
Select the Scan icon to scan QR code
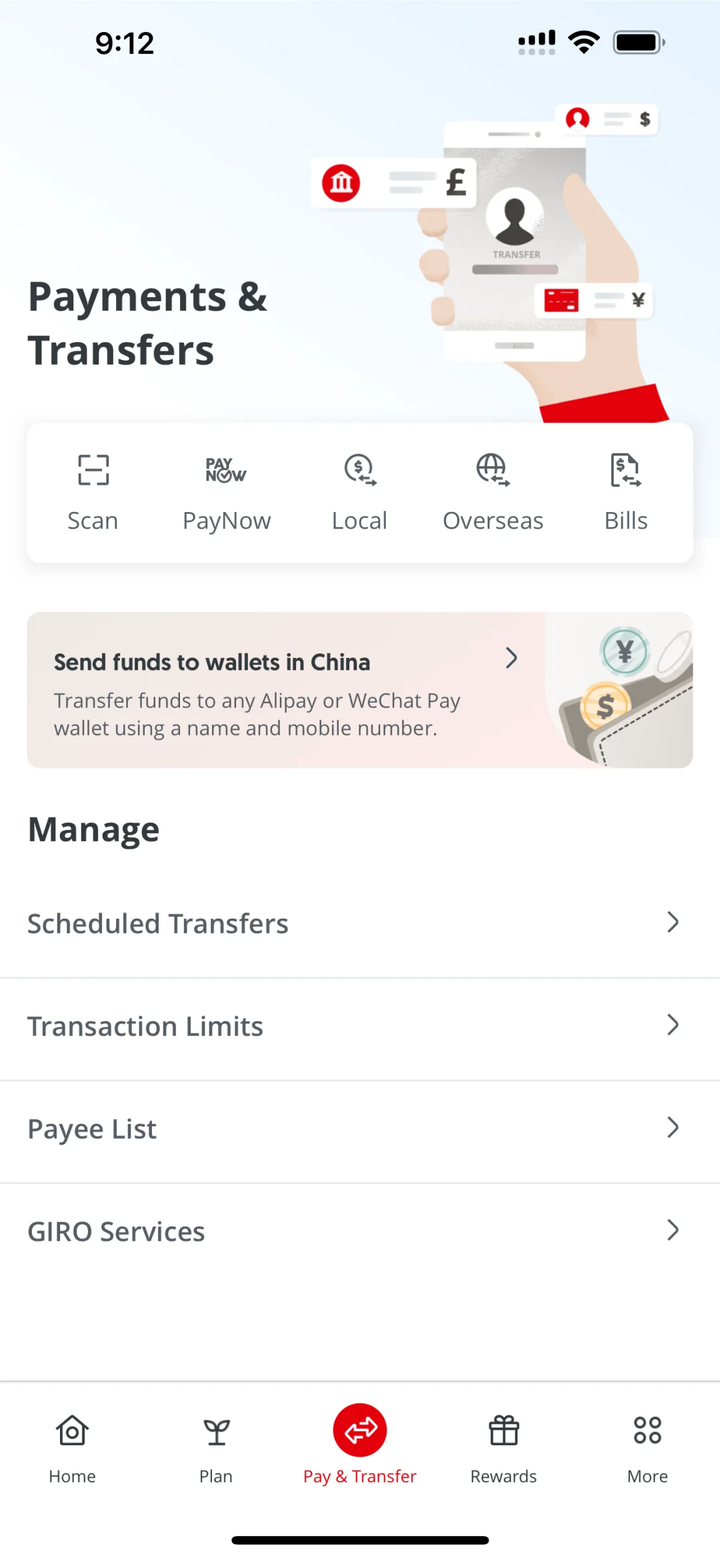(92, 470)
